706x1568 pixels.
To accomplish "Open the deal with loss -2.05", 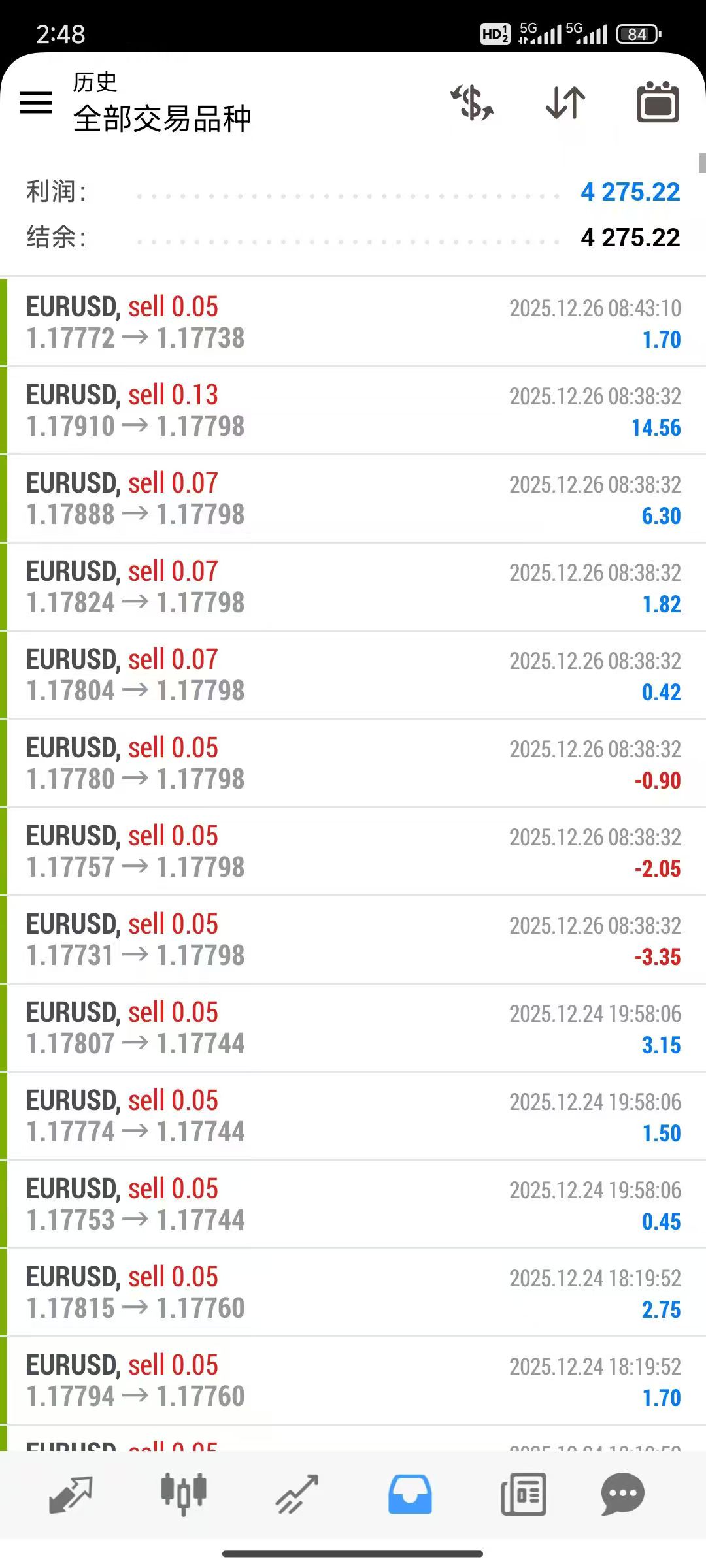I will click(353, 851).
